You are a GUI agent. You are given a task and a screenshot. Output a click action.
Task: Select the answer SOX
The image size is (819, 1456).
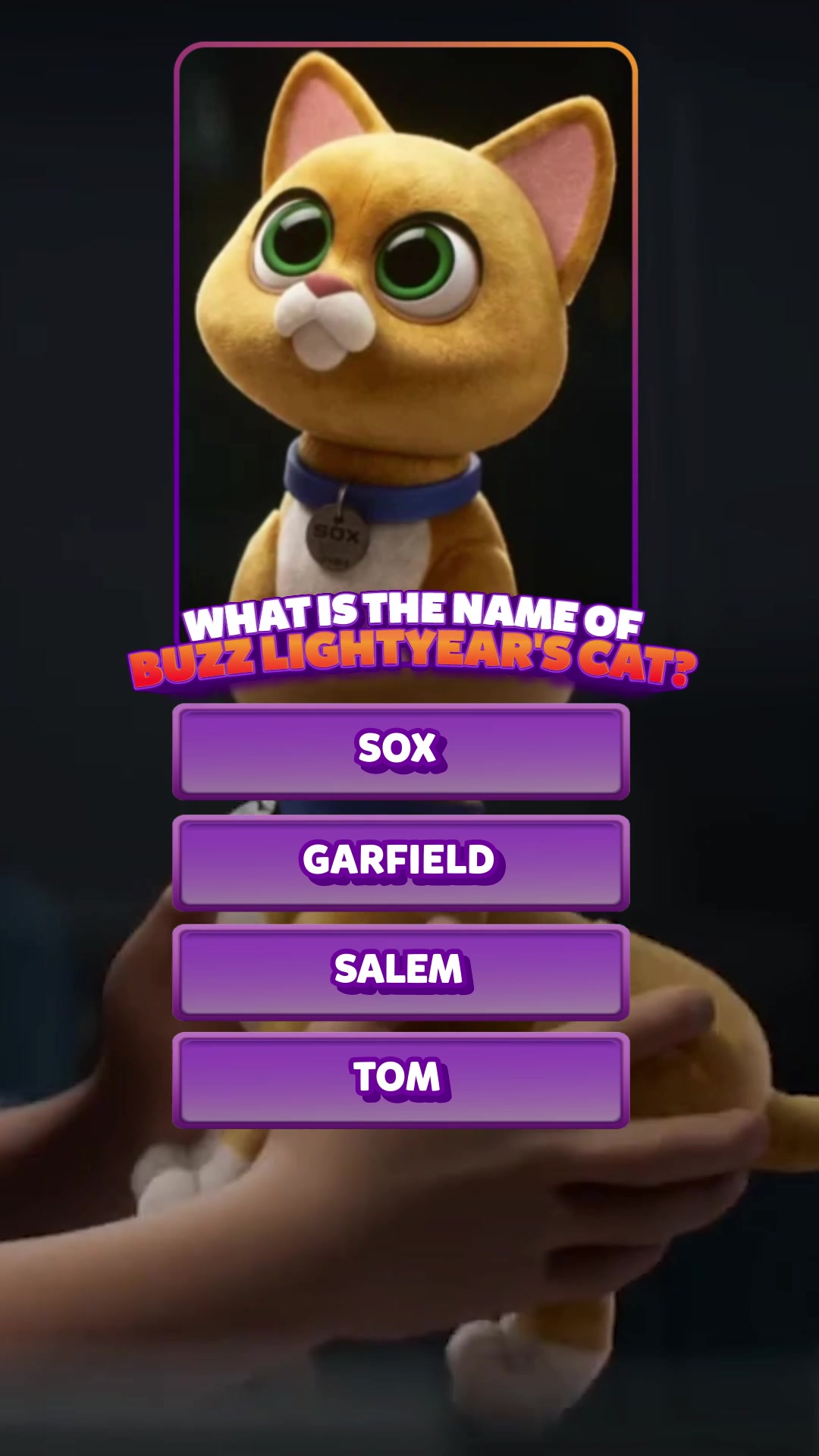coord(400,751)
